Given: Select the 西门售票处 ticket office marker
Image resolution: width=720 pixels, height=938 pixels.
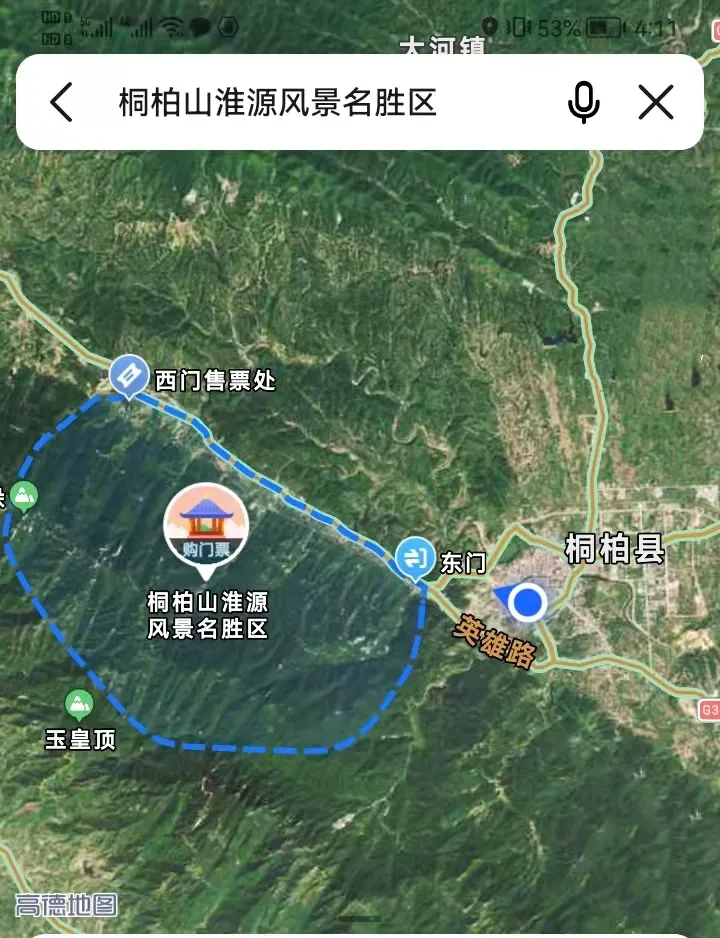Looking at the screenshot, I should 127,372.
